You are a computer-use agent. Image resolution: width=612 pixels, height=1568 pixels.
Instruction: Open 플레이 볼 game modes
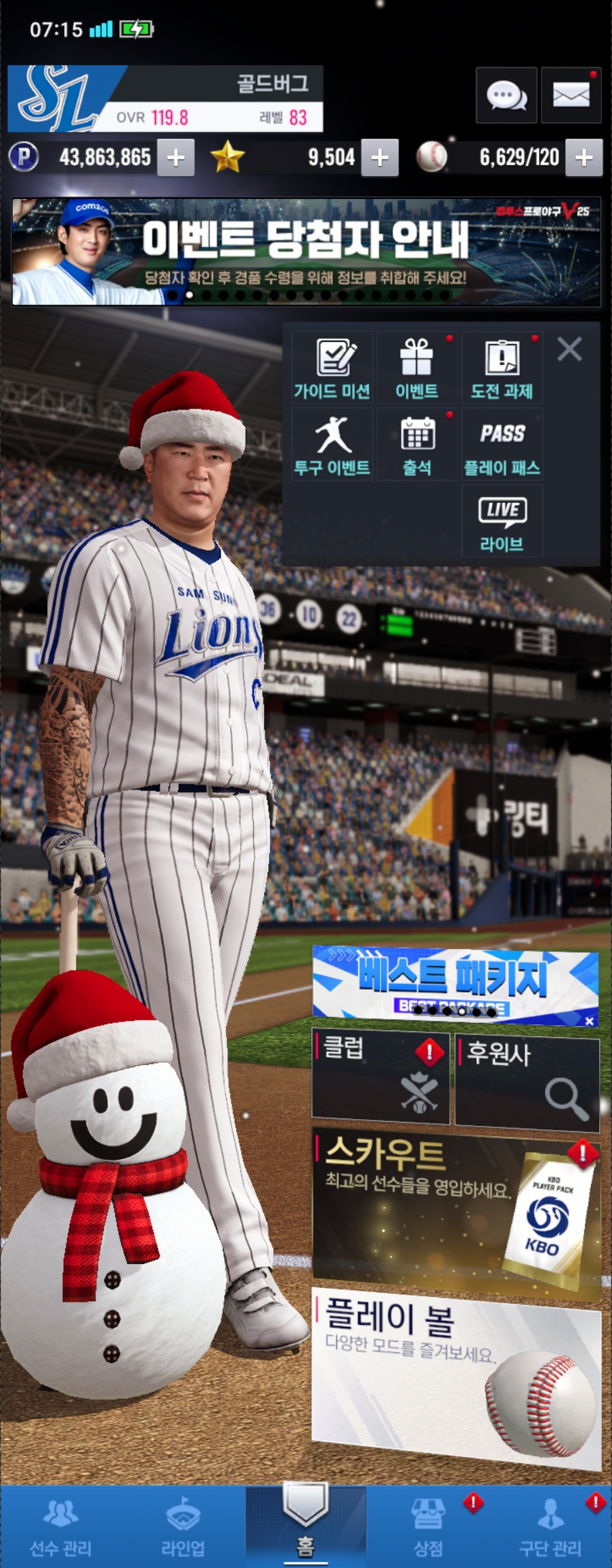coord(456,1378)
